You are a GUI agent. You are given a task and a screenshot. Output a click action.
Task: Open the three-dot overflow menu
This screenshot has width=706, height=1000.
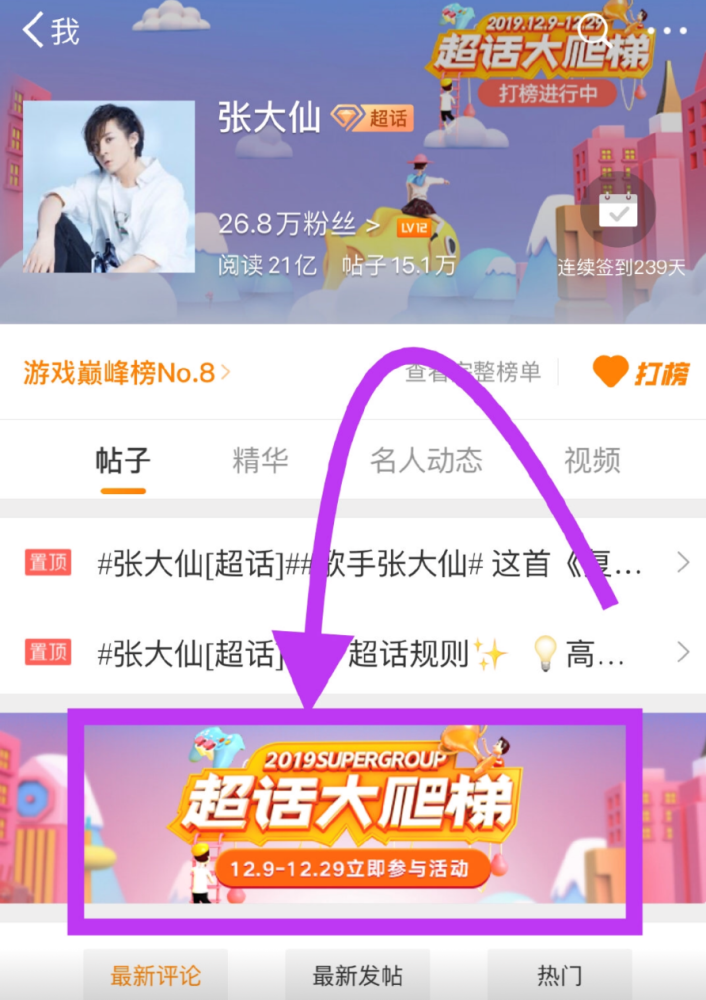coord(666,30)
